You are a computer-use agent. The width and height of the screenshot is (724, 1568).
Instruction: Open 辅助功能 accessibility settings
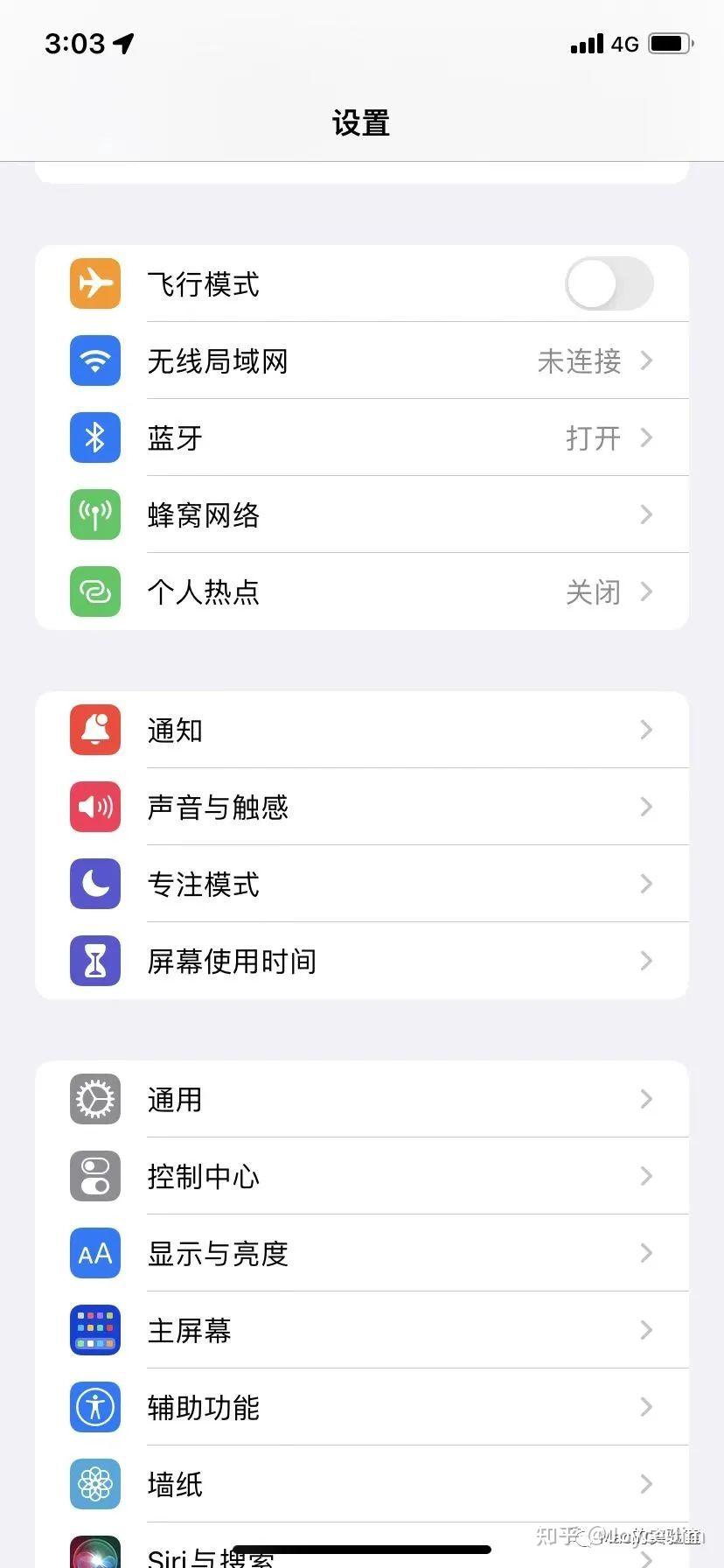click(362, 1407)
